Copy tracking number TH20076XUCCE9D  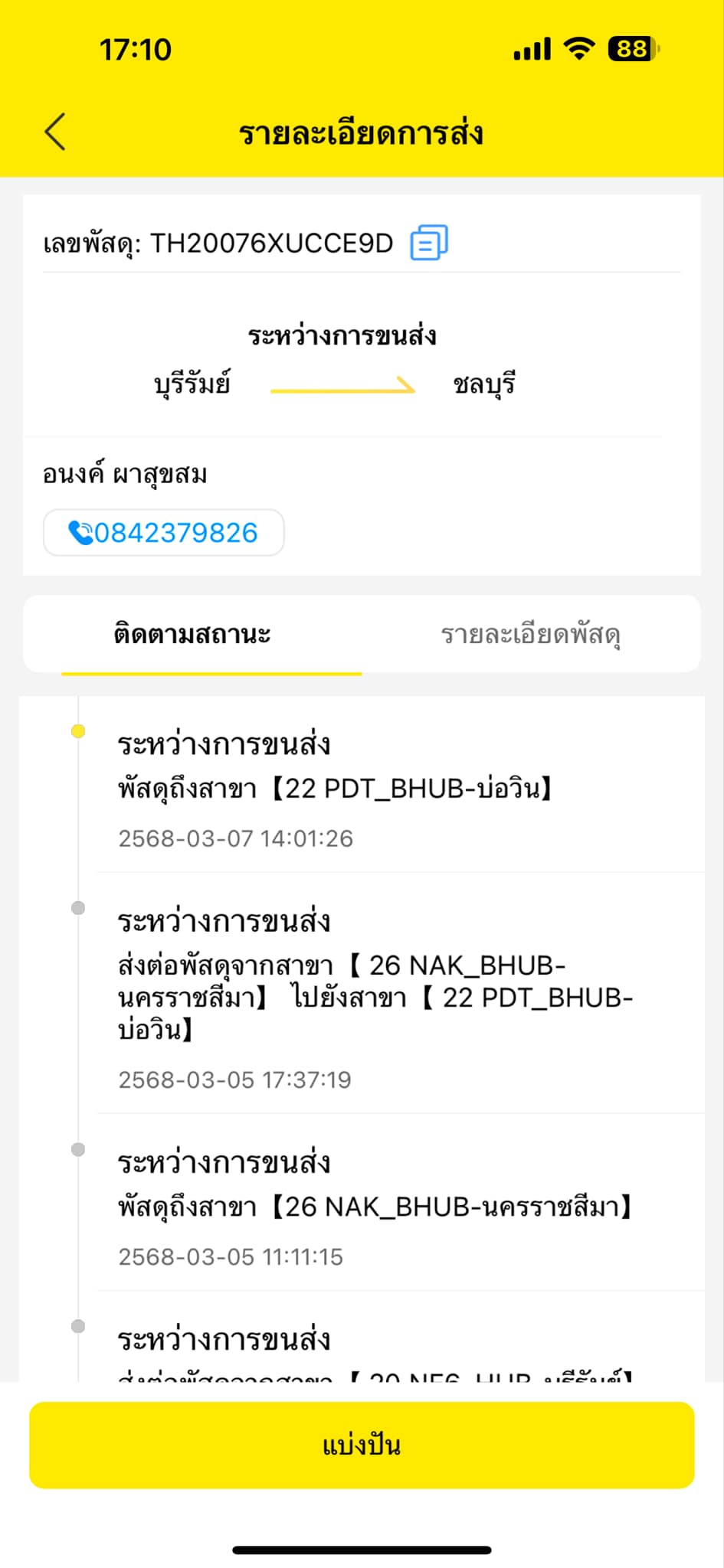click(429, 243)
